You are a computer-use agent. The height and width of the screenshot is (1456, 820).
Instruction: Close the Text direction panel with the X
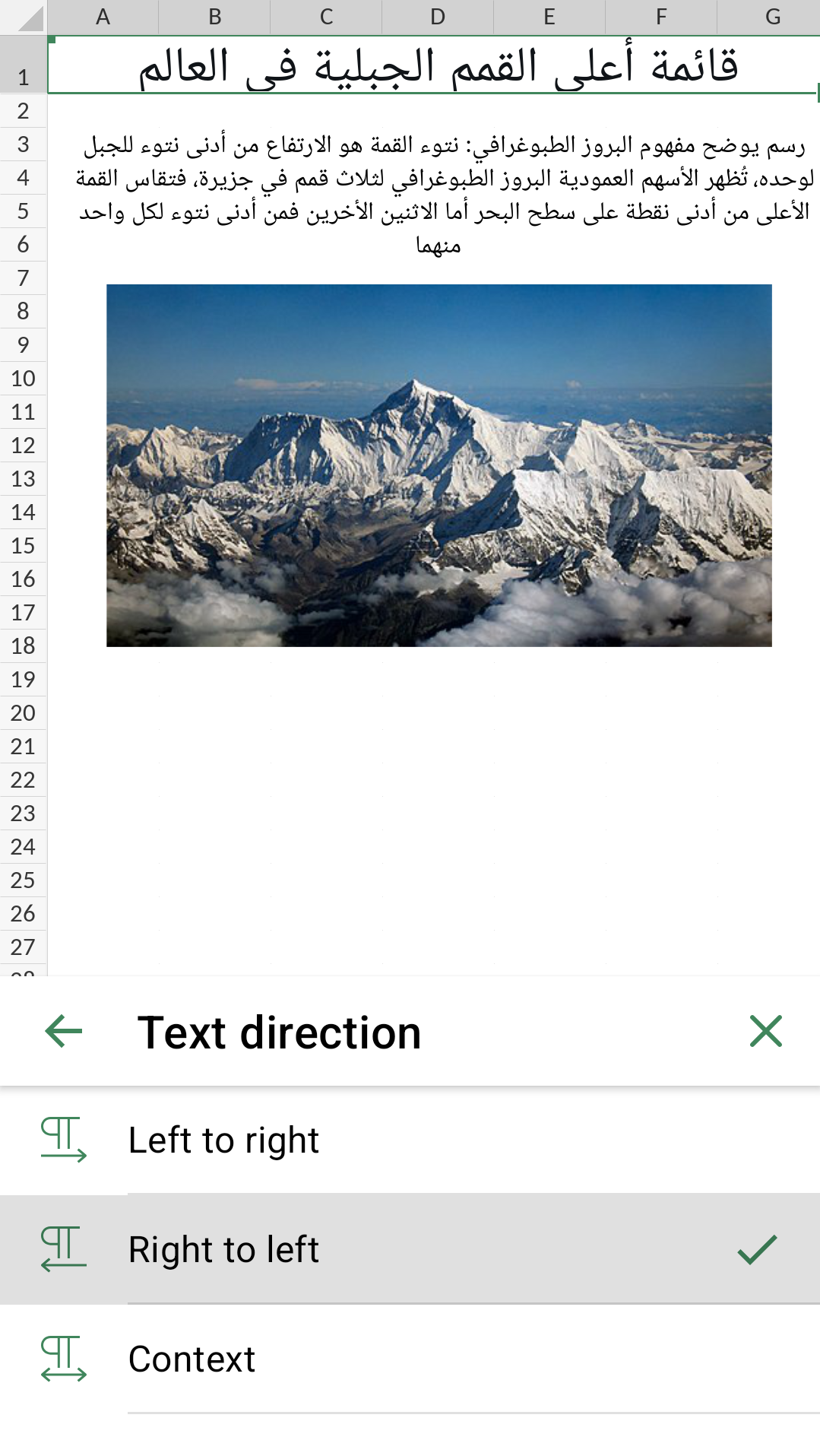(766, 1032)
